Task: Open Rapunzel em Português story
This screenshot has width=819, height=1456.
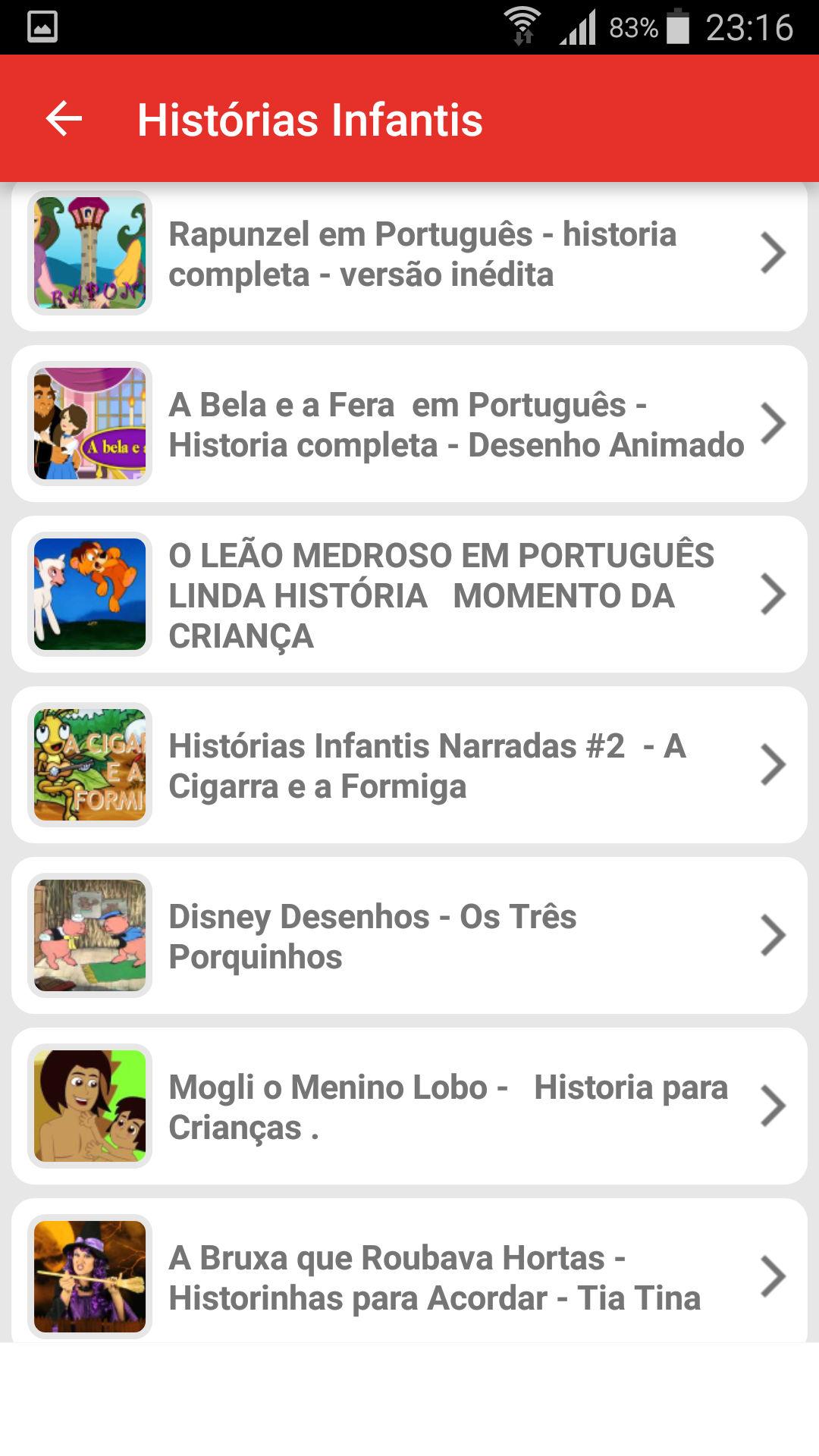Action: (x=409, y=254)
